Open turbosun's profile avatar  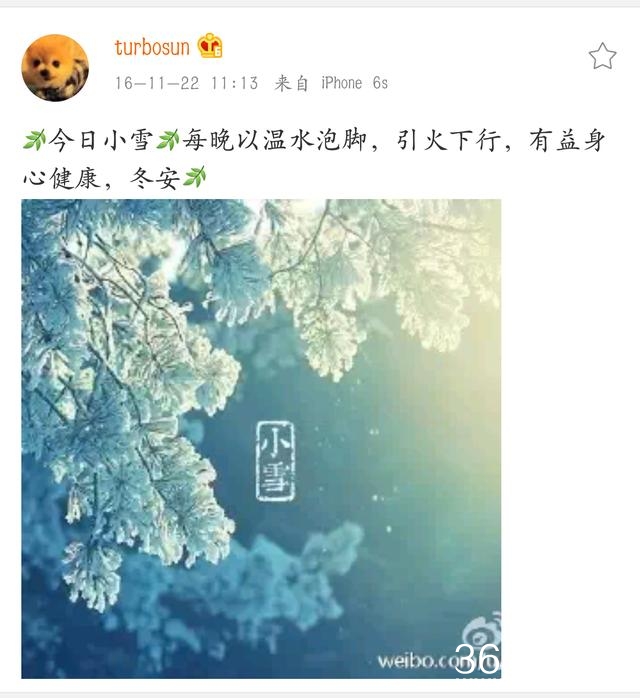tap(54, 66)
